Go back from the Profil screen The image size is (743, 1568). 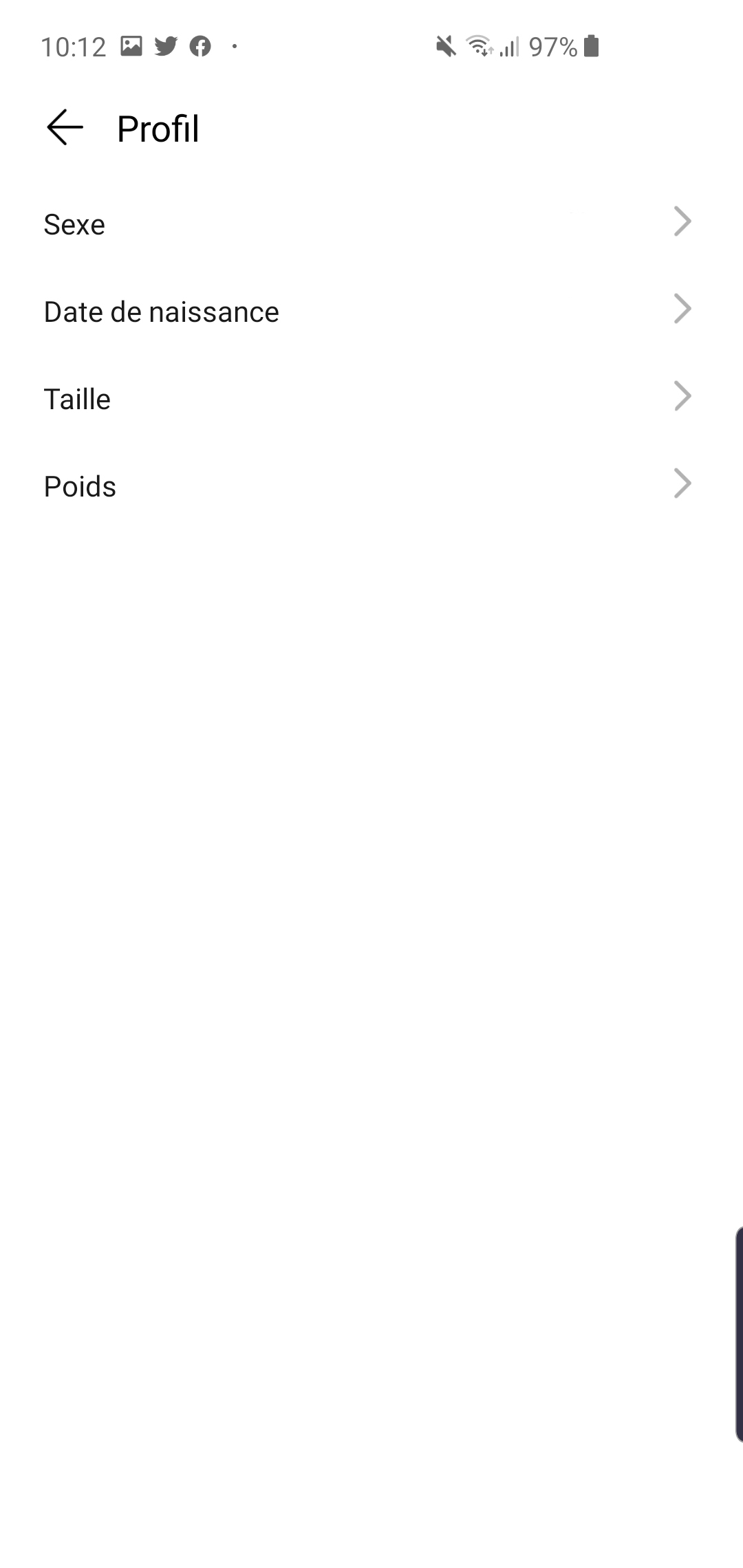pyautogui.click(x=65, y=128)
